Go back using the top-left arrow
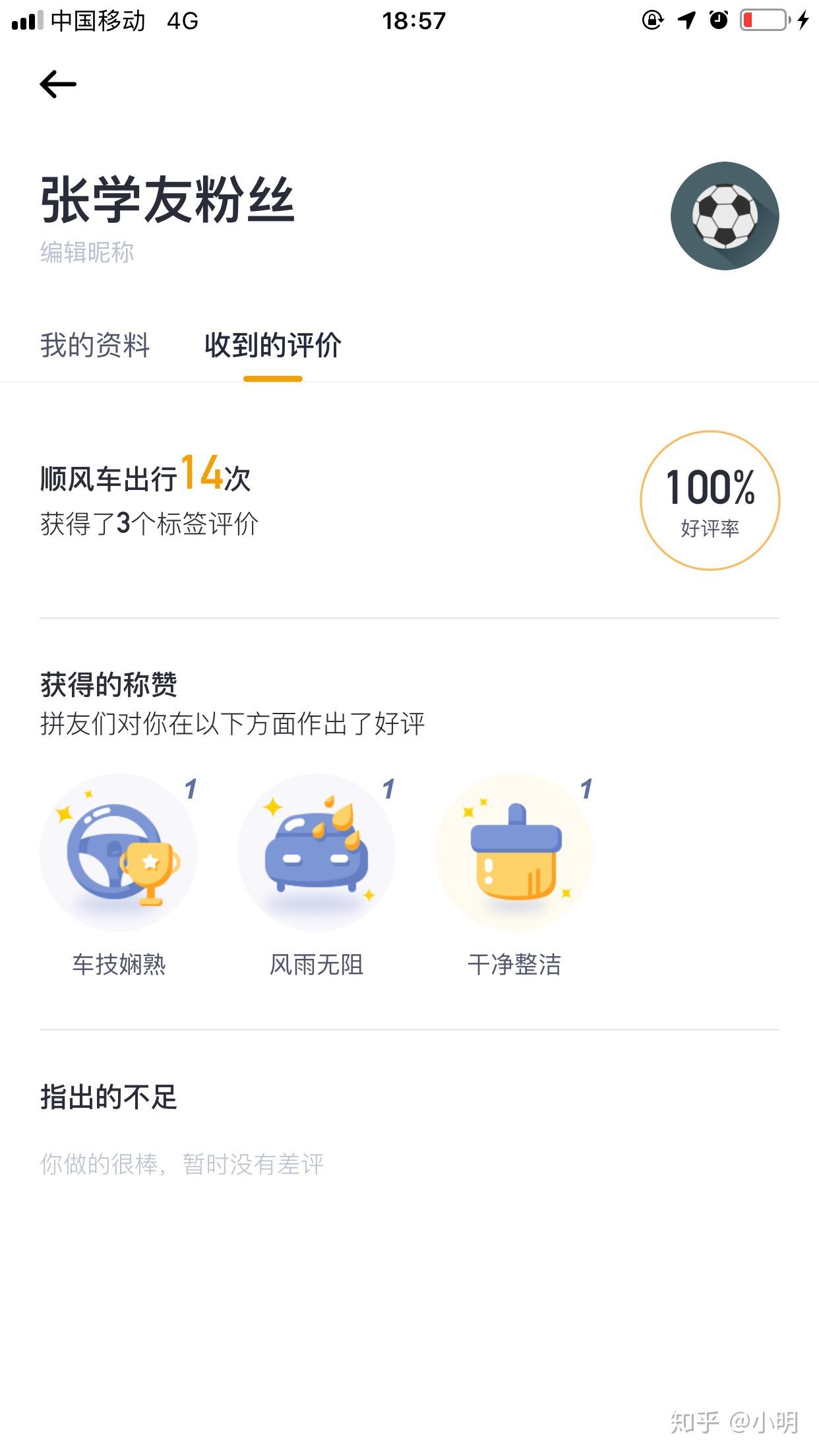The image size is (819, 1456). 58,84
